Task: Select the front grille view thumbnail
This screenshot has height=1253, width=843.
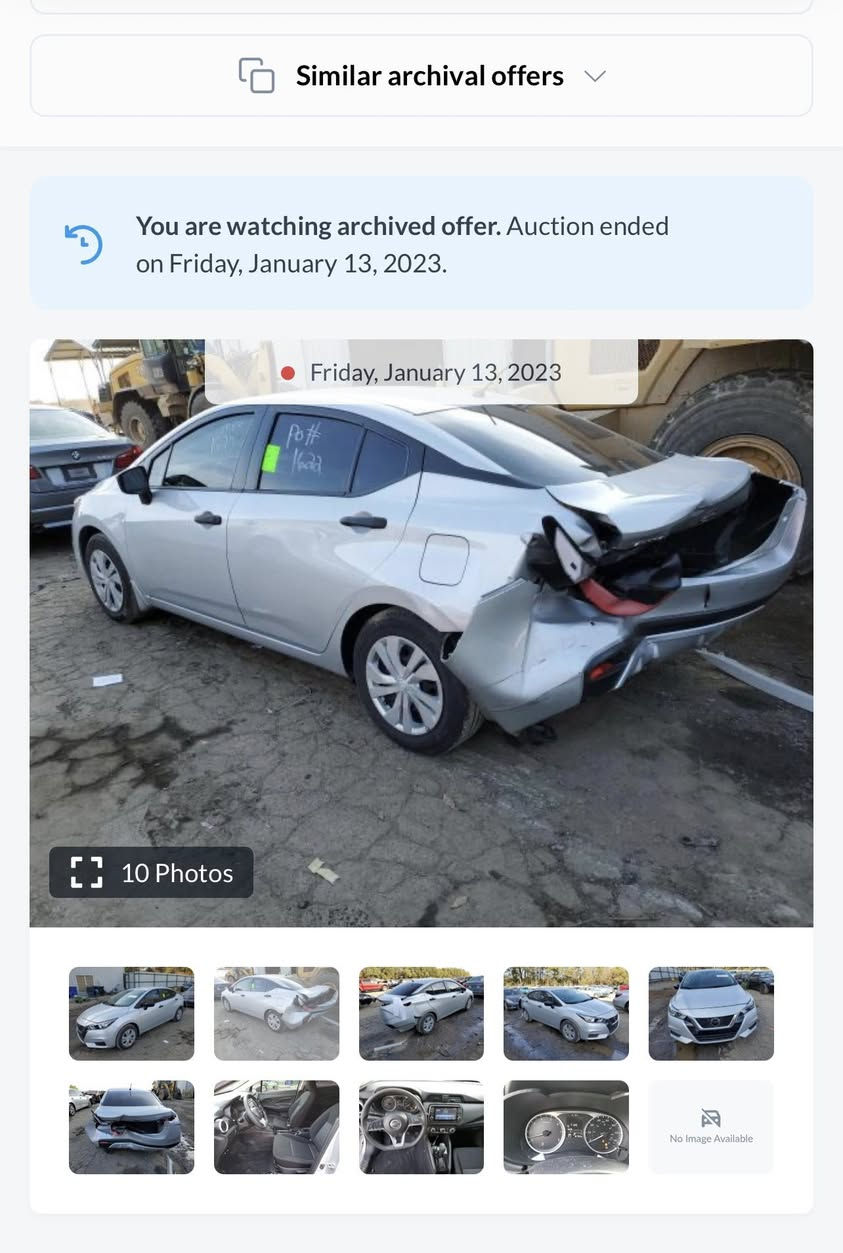Action: click(711, 1013)
